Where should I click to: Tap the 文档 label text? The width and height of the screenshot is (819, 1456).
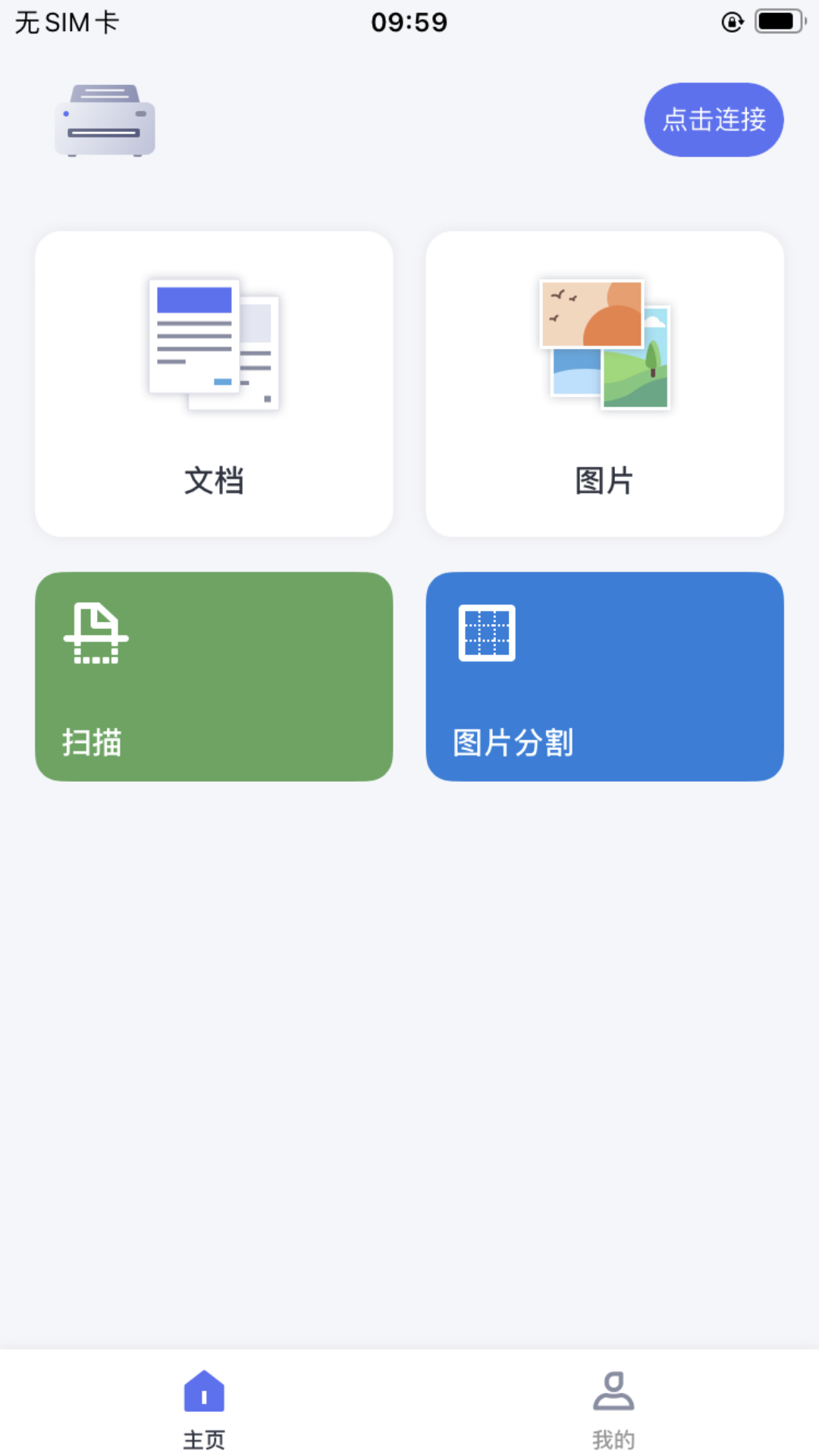coord(214,481)
